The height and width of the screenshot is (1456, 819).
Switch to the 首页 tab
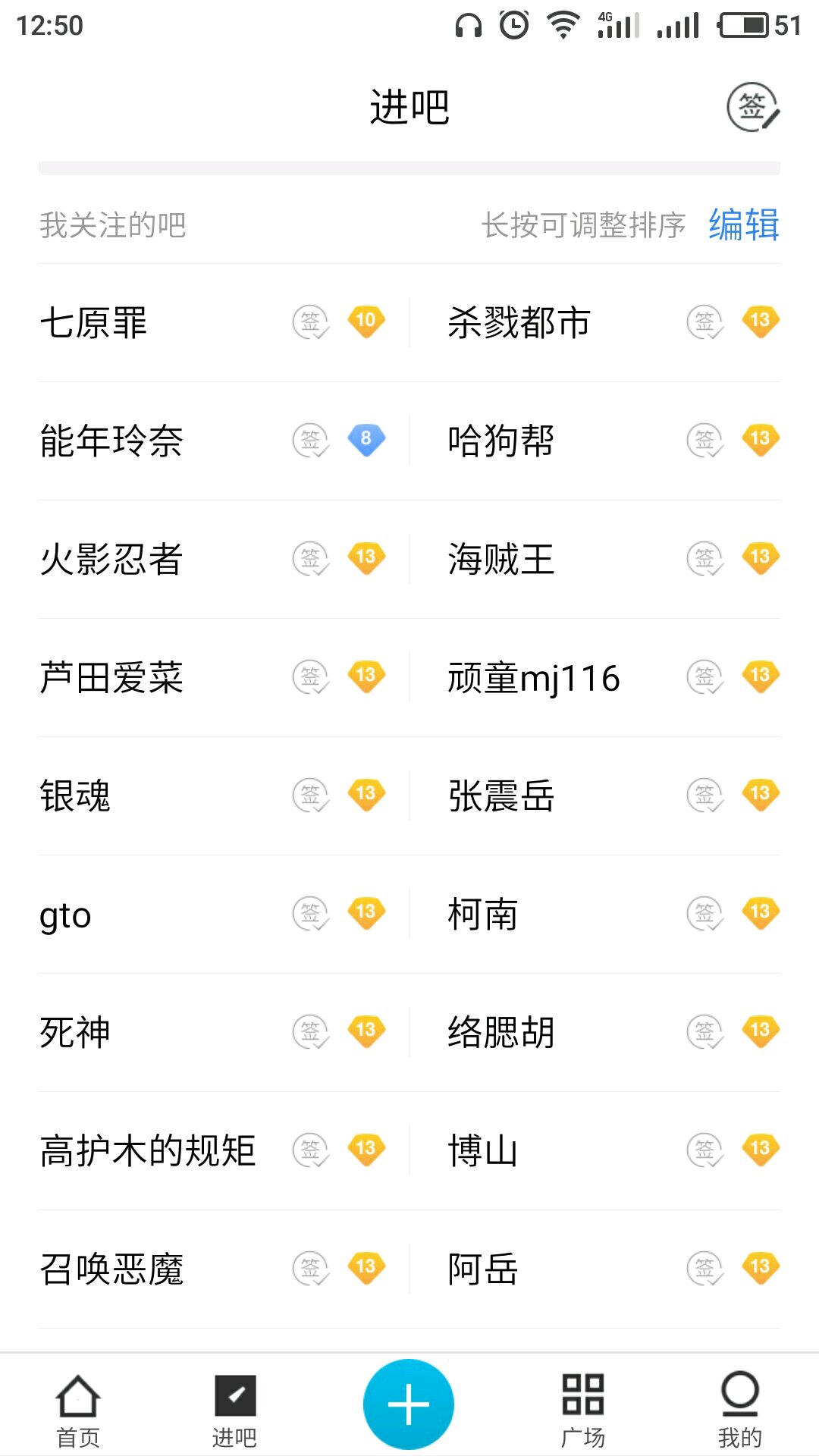click(x=78, y=1410)
